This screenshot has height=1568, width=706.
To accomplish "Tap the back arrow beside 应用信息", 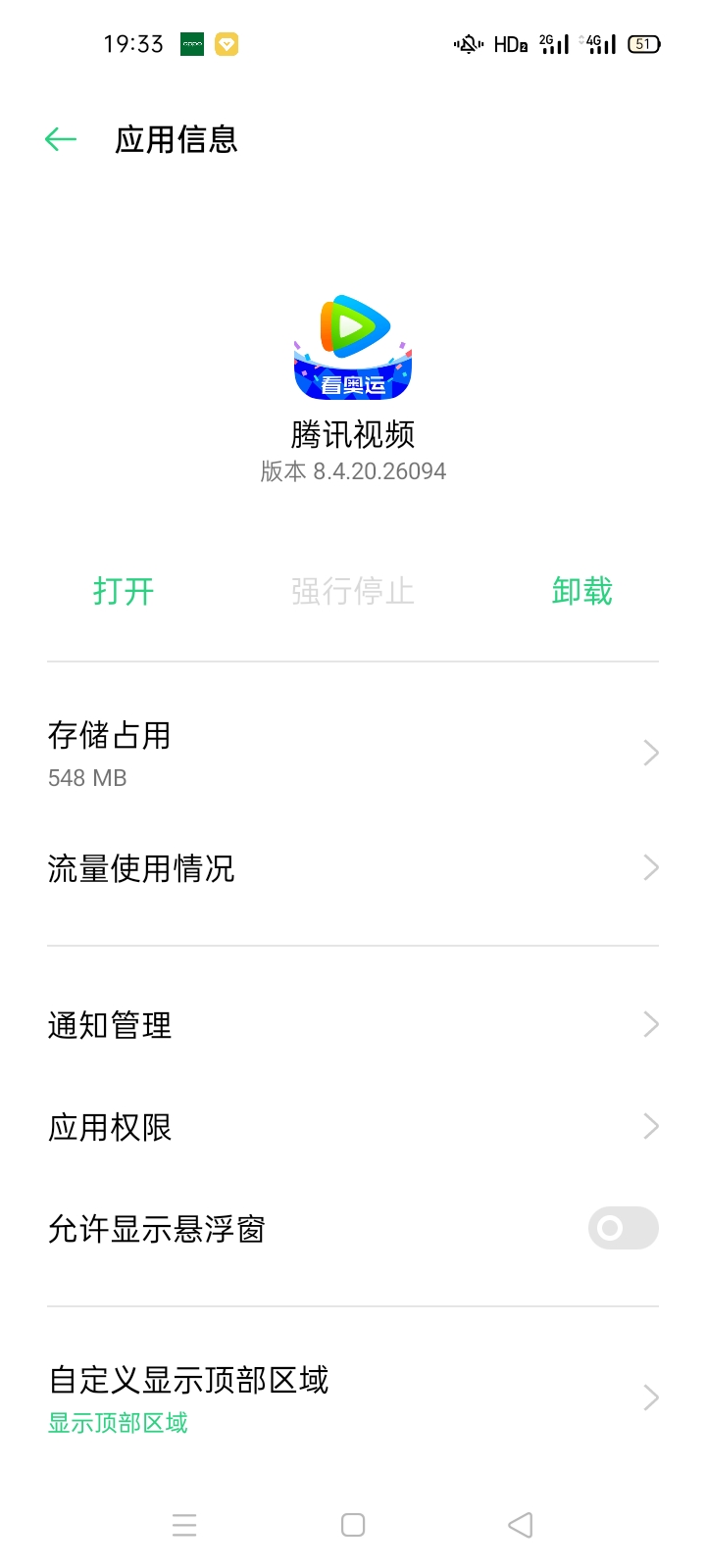I will 61,139.
